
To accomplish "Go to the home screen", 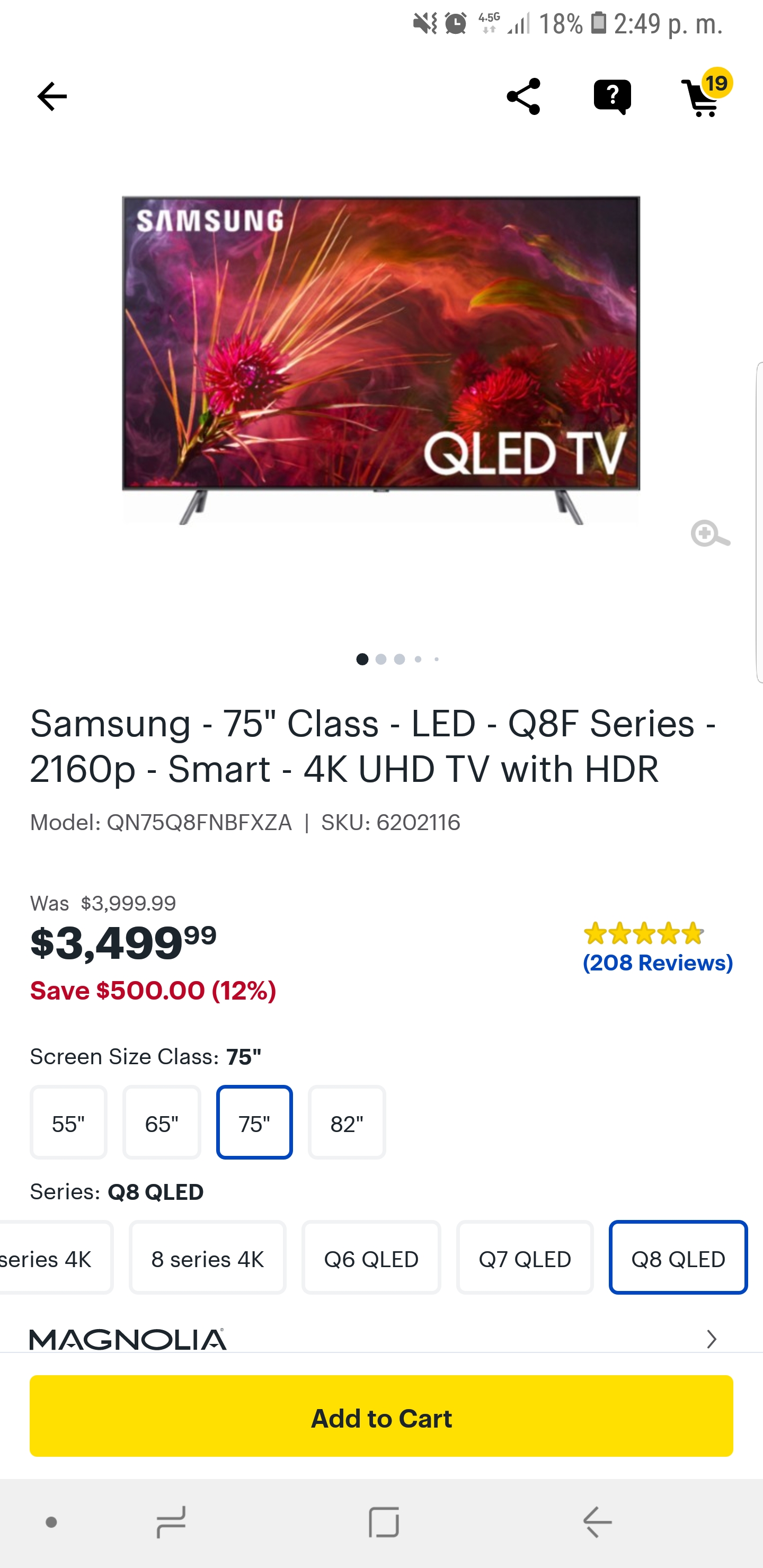I will pyautogui.click(x=384, y=1522).
